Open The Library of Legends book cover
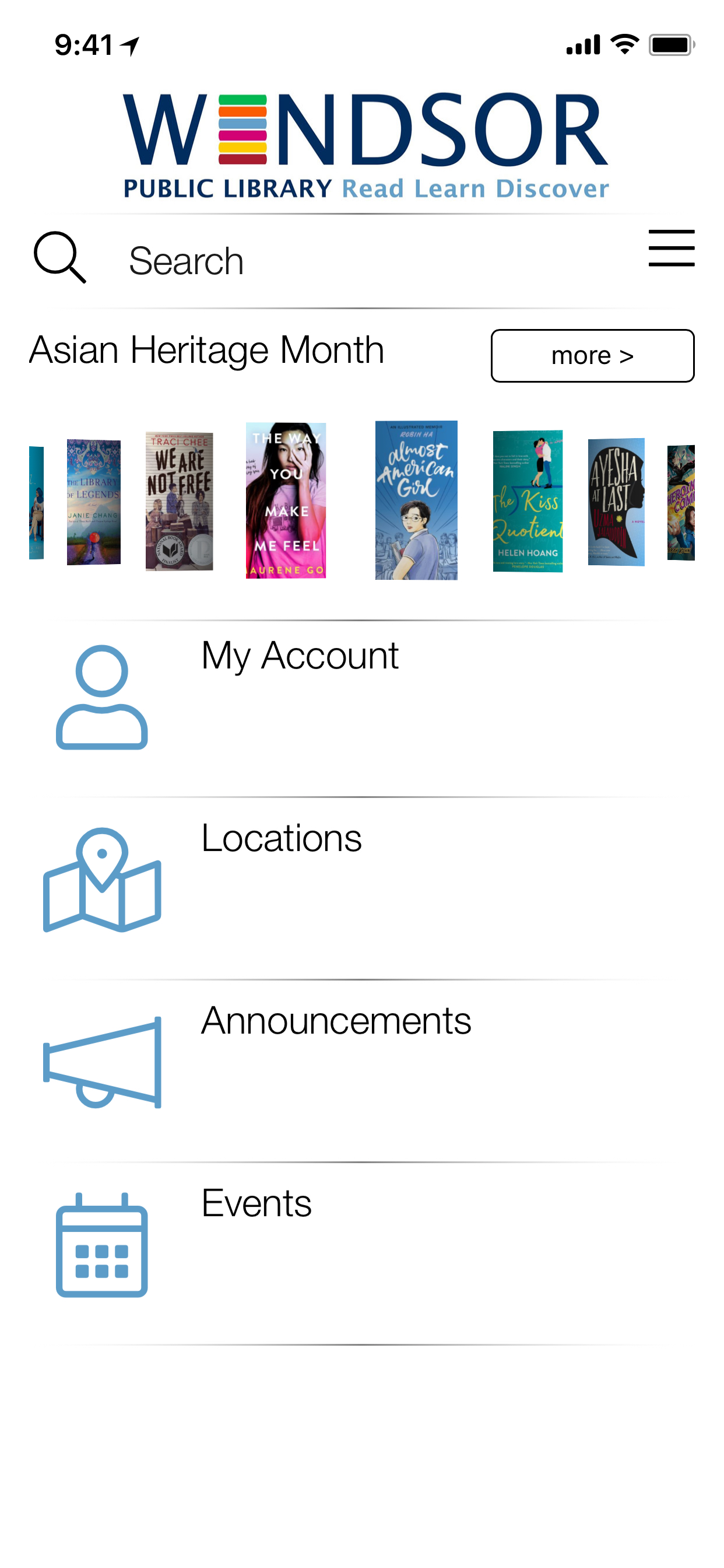 [x=93, y=502]
